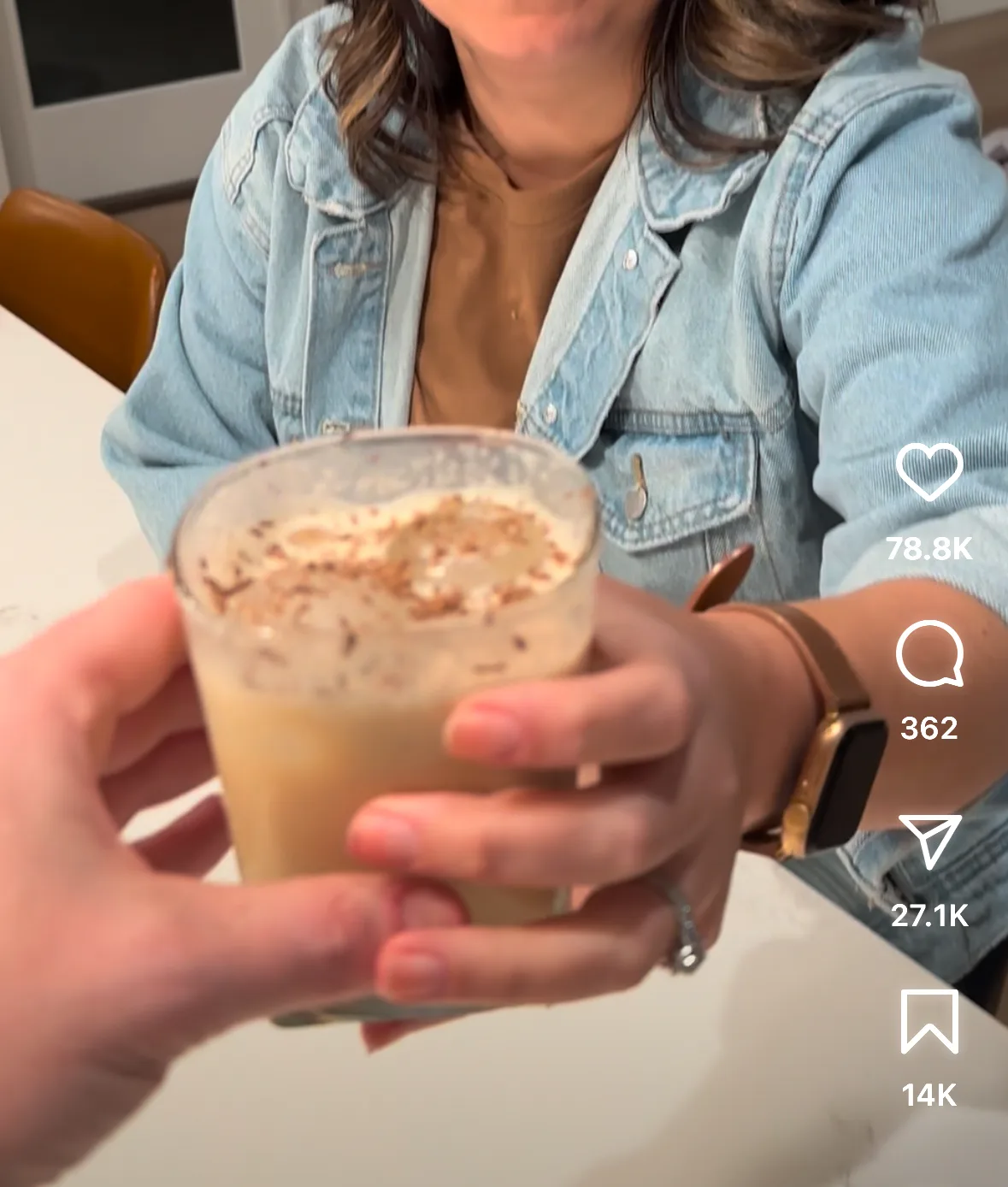Like this reel with the heart icon
This screenshot has width=1008, height=1187.
tap(929, 472)
